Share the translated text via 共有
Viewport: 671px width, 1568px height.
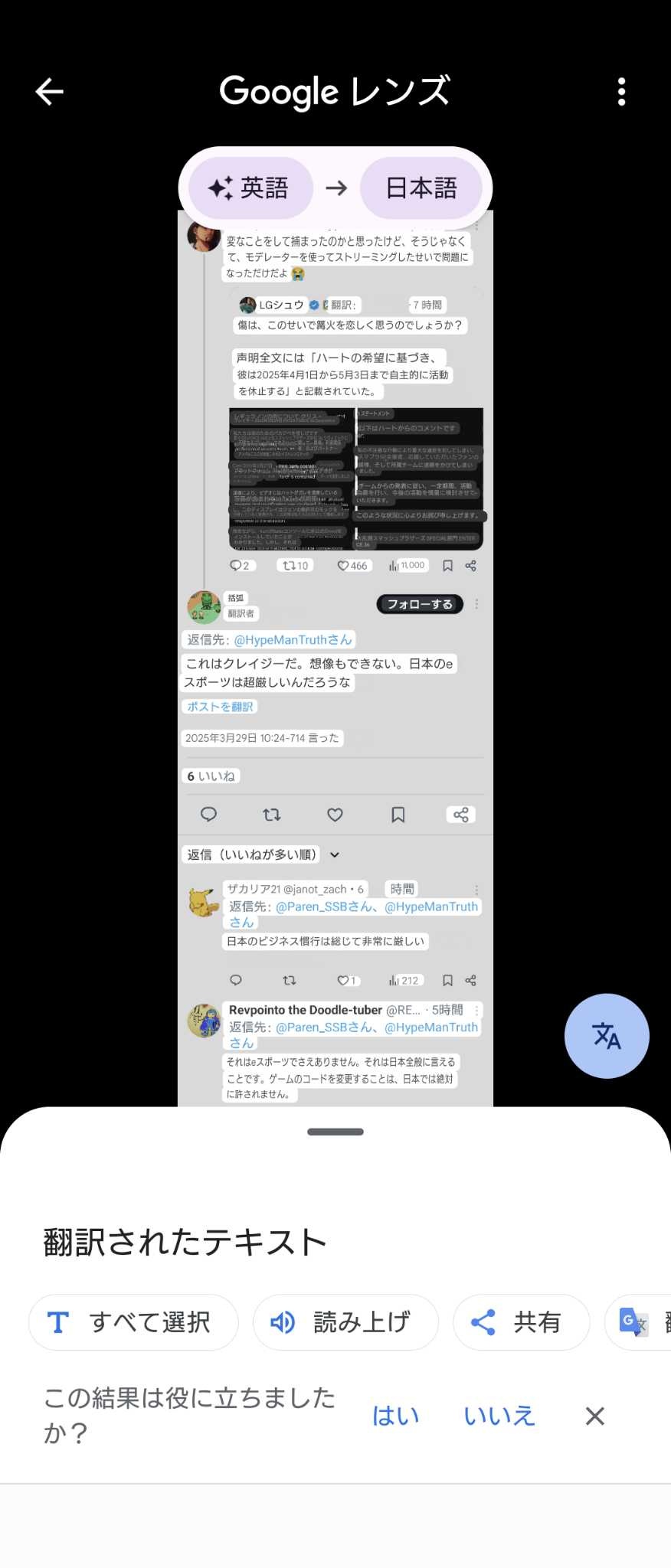[521, 1322]
